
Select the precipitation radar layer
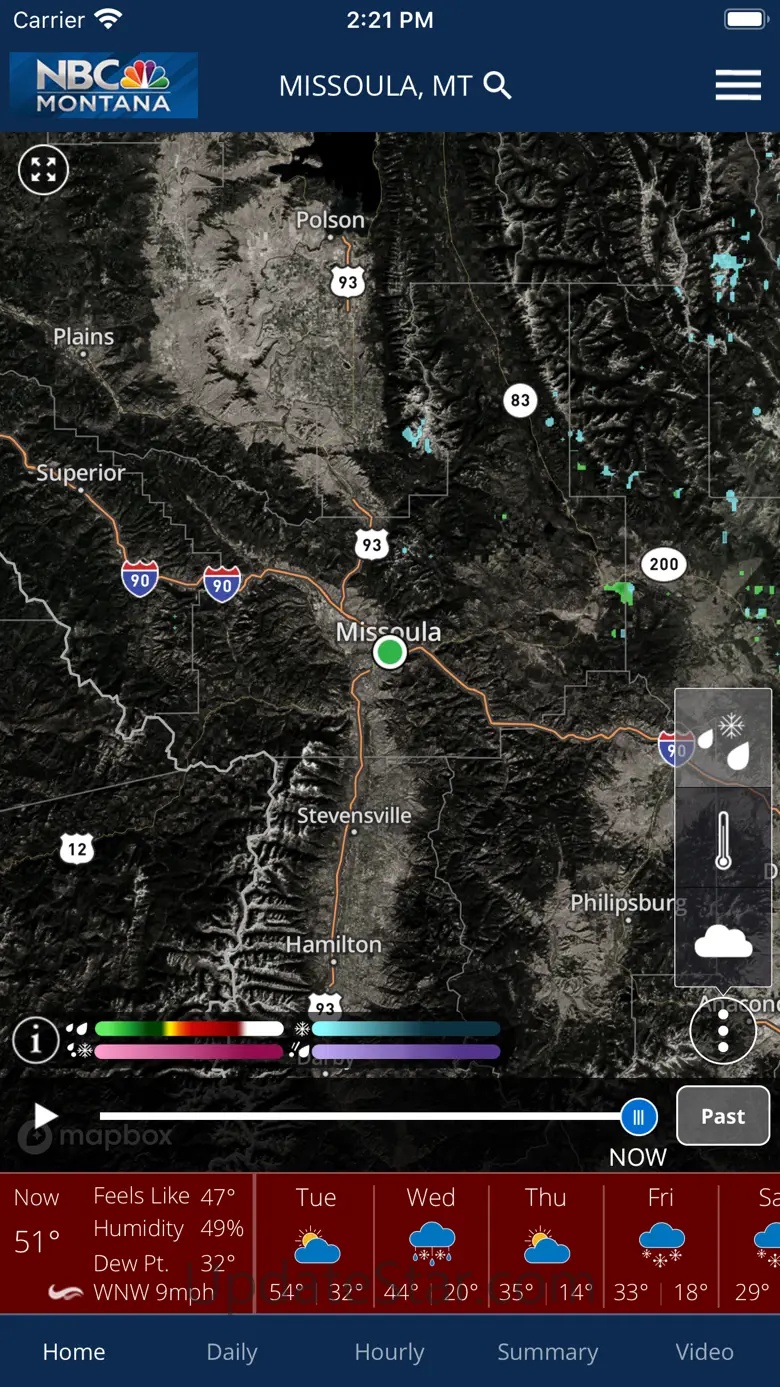[x=723, y=738]
